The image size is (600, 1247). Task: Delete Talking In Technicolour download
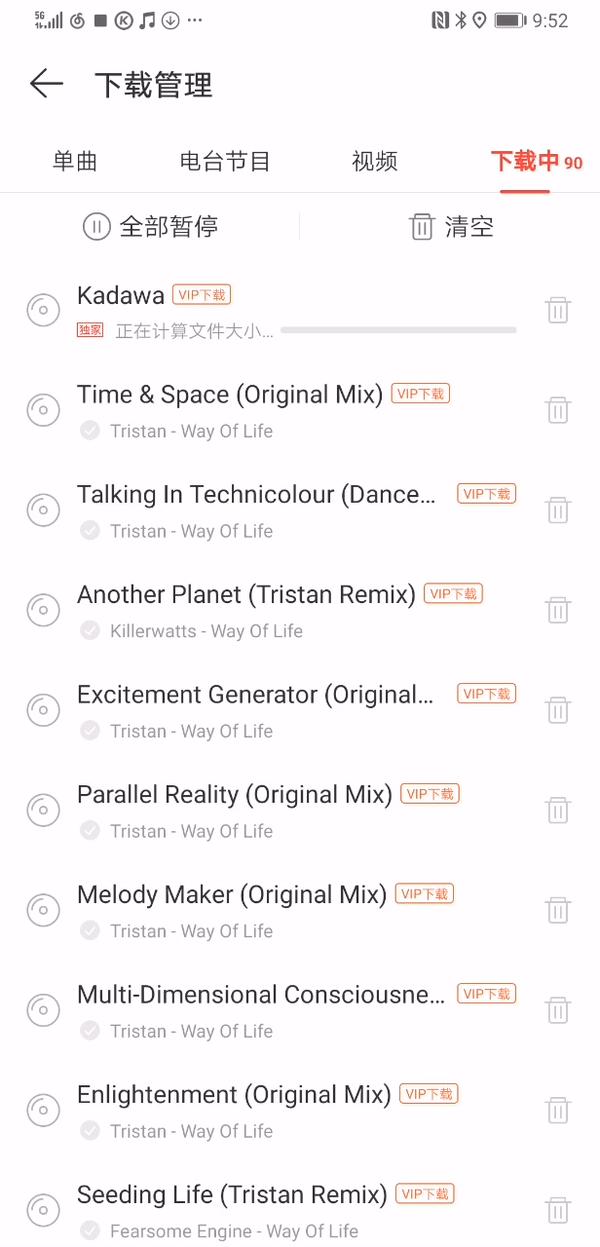(x=558, y=510)
